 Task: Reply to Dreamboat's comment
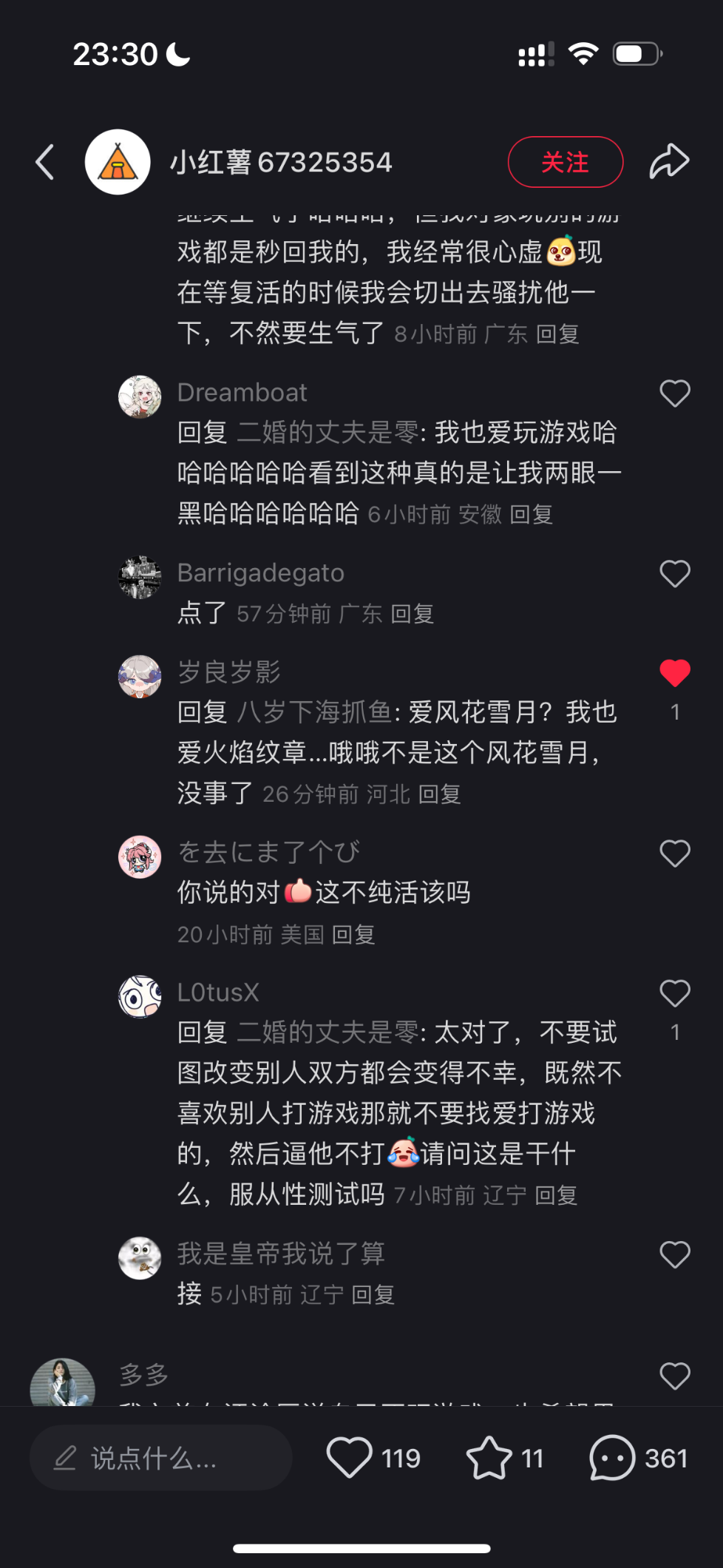pos(531,514)
